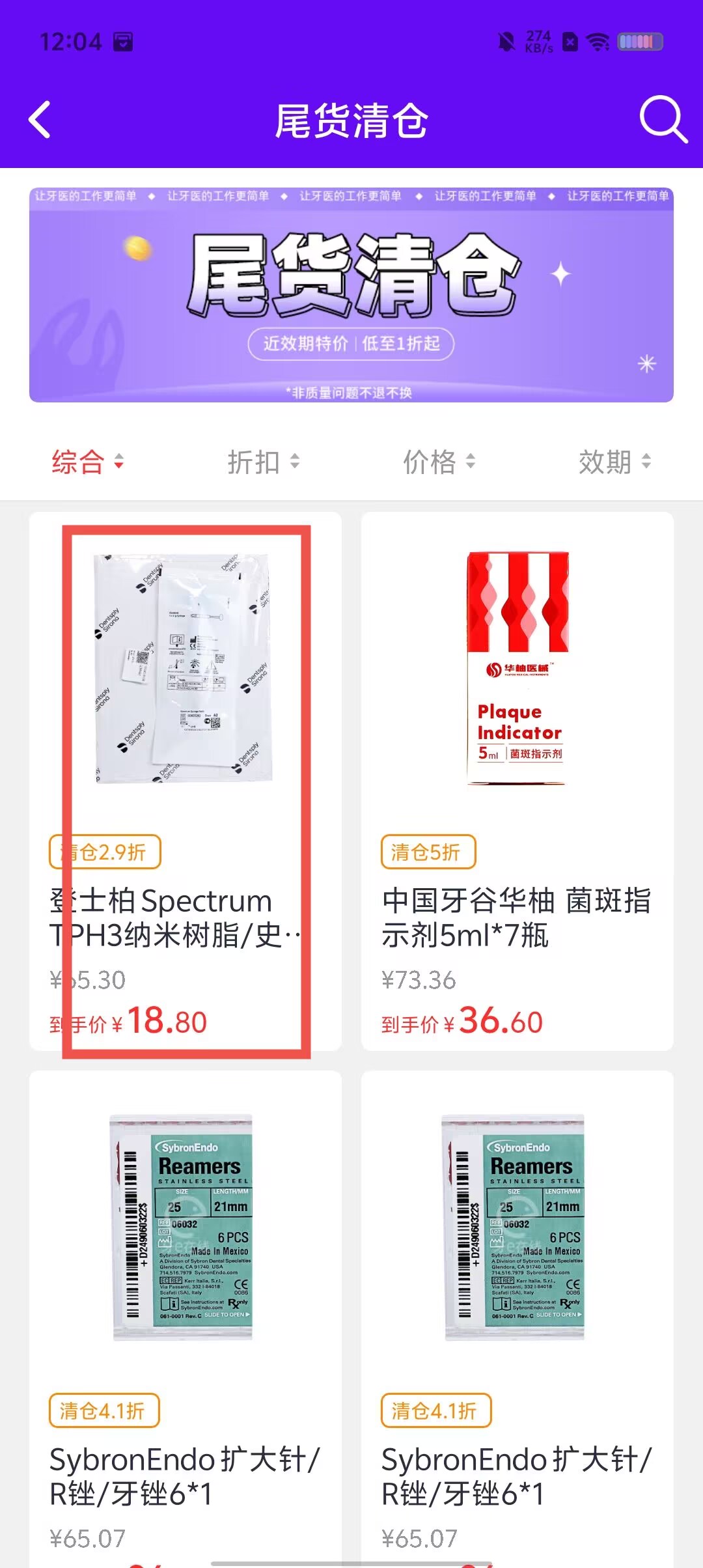703x1568 pixels.
Task: Sort products by 价格
Action: (439, 462)
